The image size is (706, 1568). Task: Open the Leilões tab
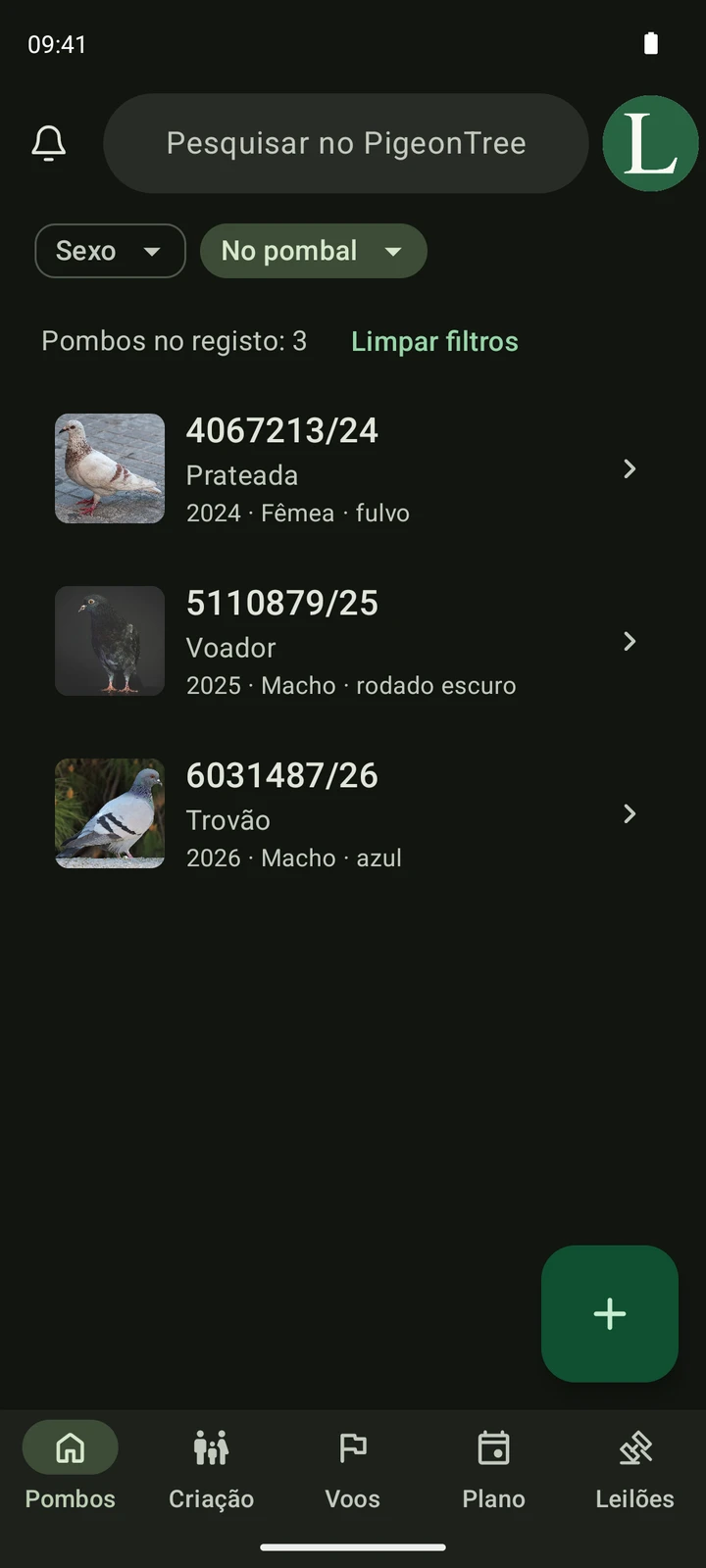point(635,1468)
